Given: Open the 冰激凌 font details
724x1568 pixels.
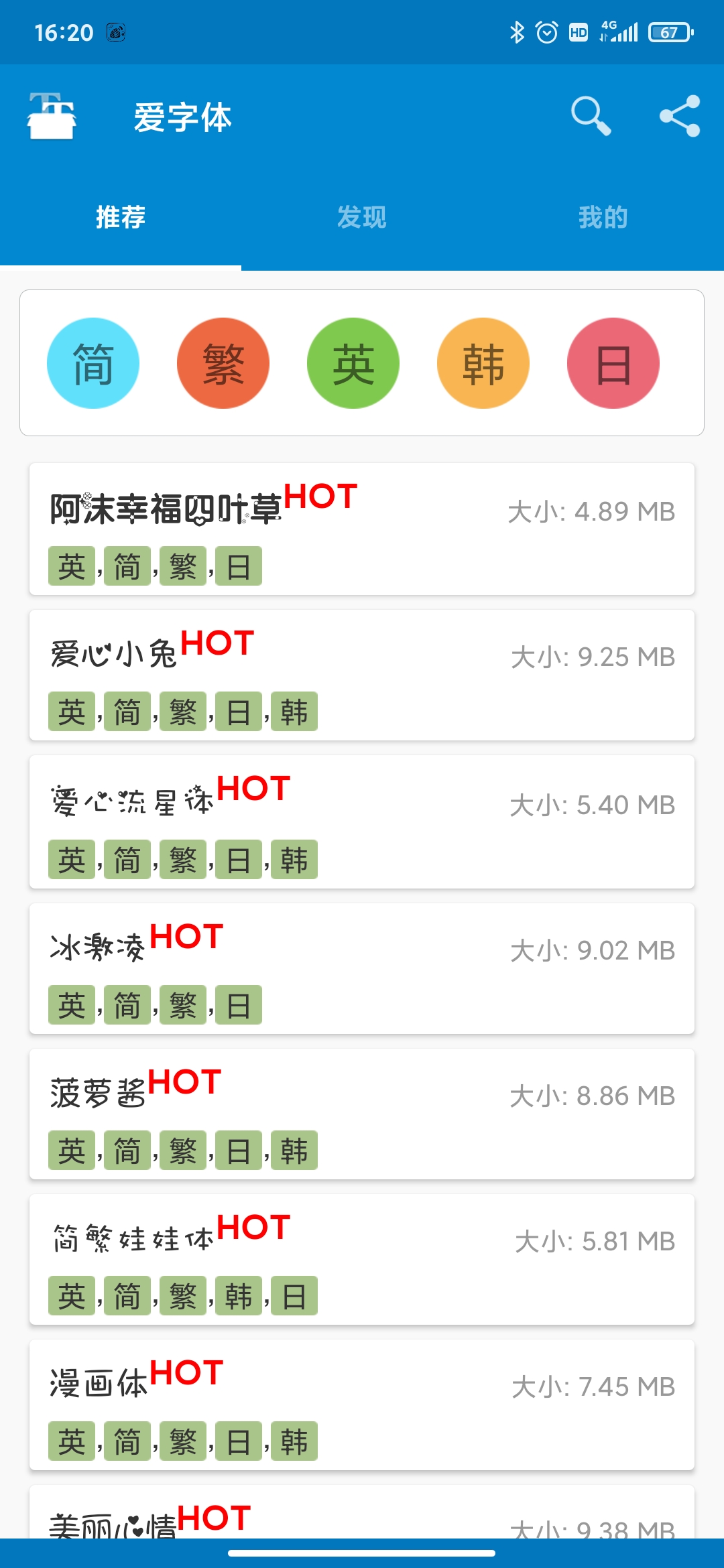Looking at the screenshot, I should [362, 970].
